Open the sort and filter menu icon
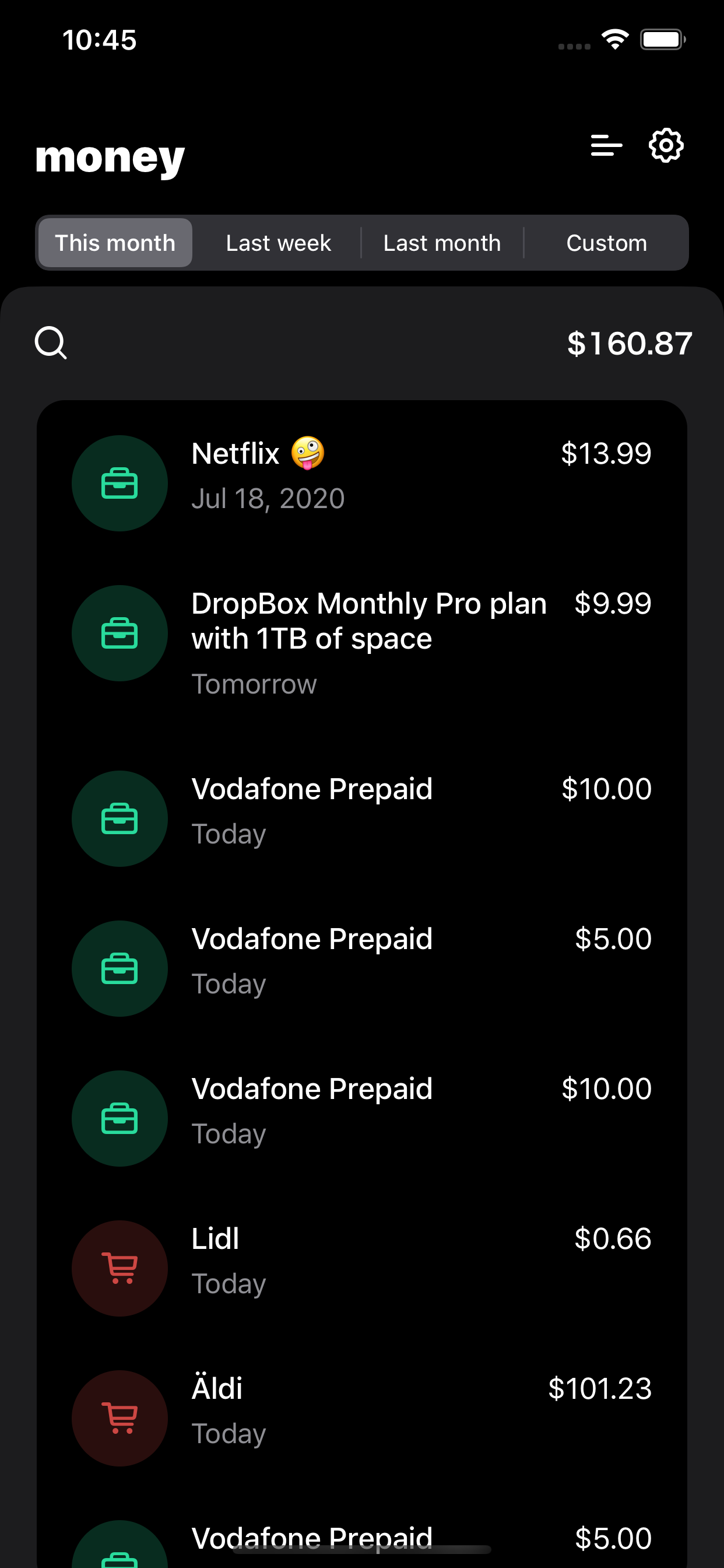724x1568 pixels. point(606,145)
